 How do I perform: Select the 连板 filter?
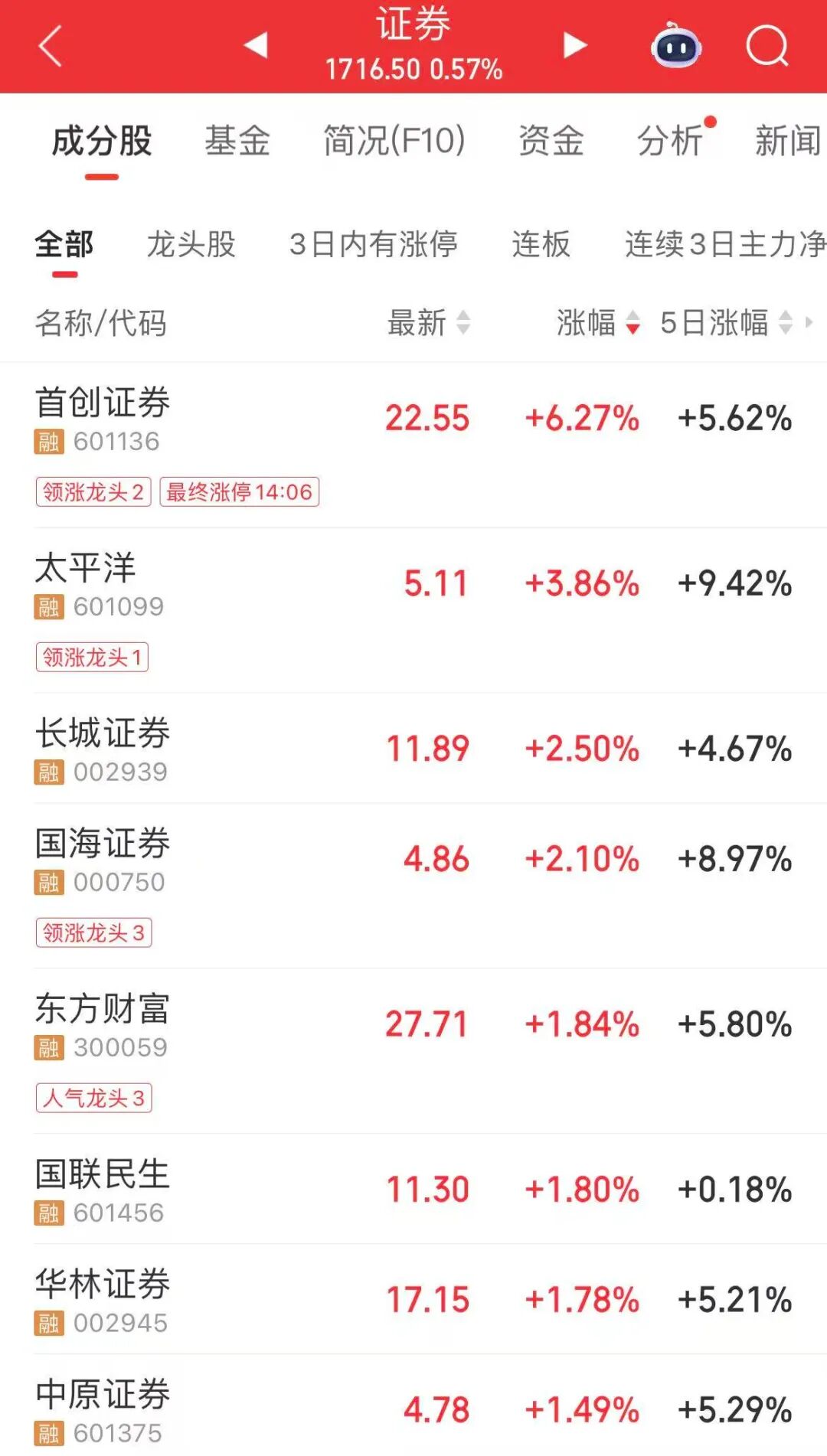541,245
